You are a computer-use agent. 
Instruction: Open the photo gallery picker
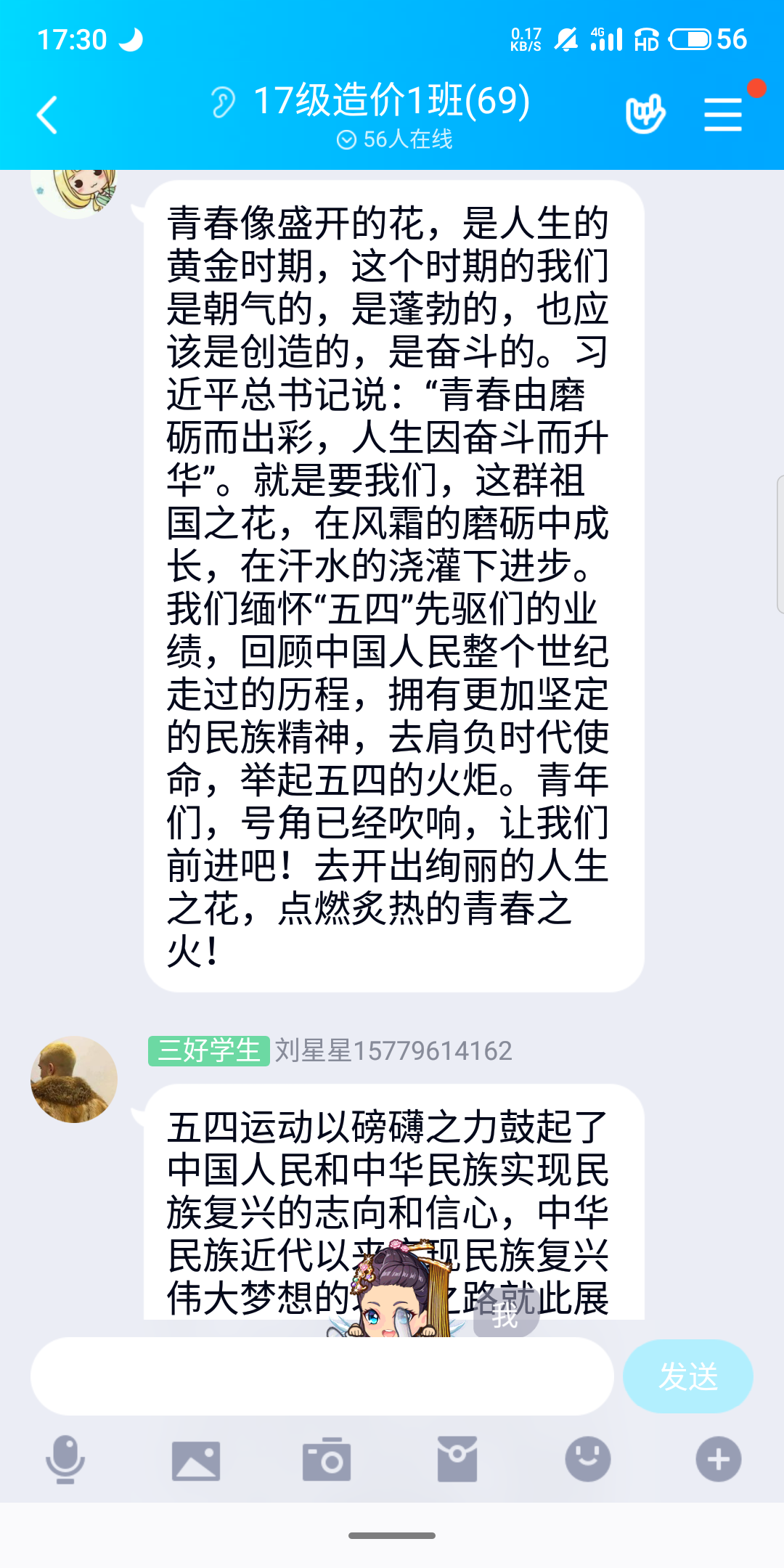point(196,1459)
